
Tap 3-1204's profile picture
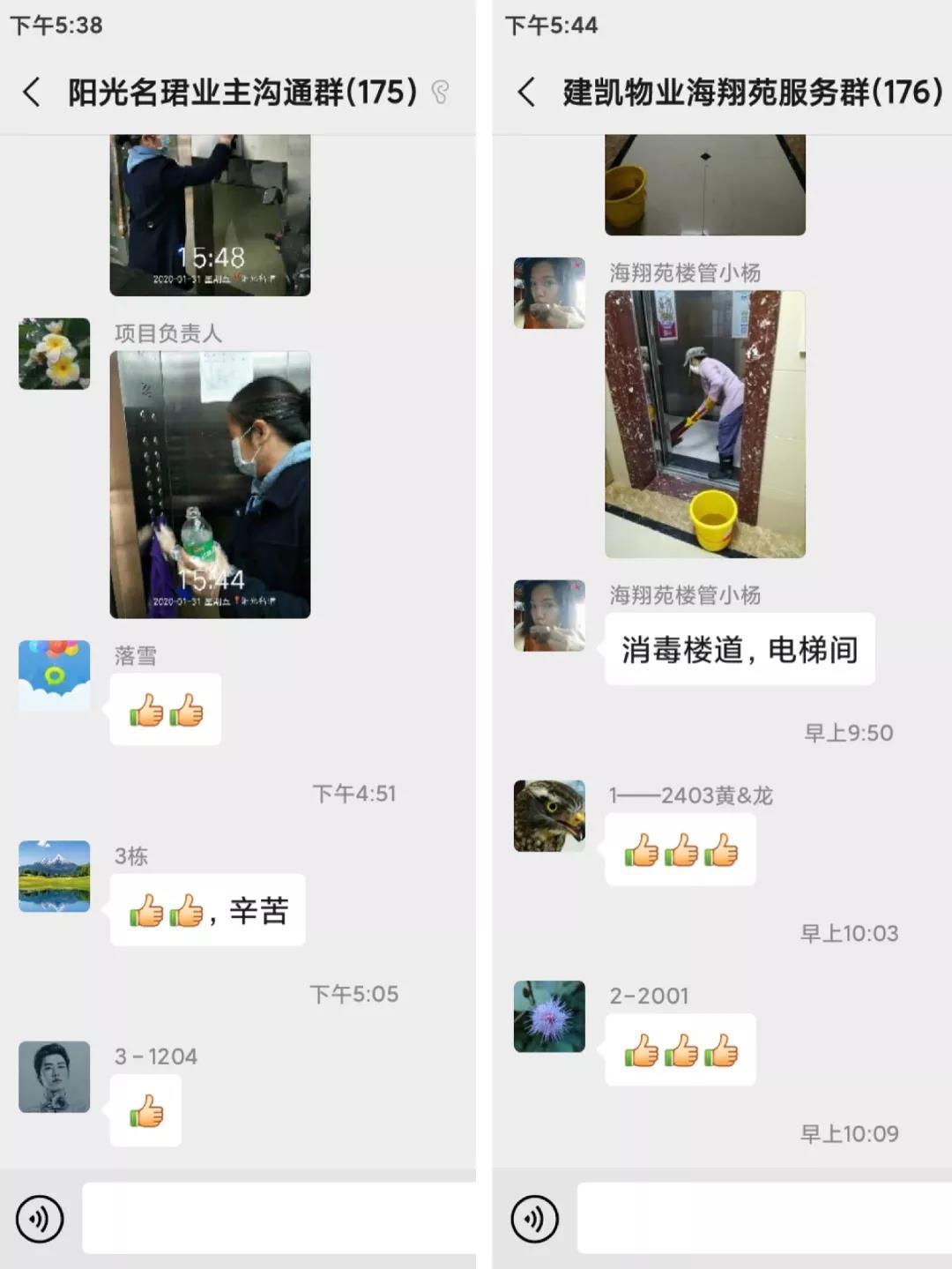[54, 1079]
